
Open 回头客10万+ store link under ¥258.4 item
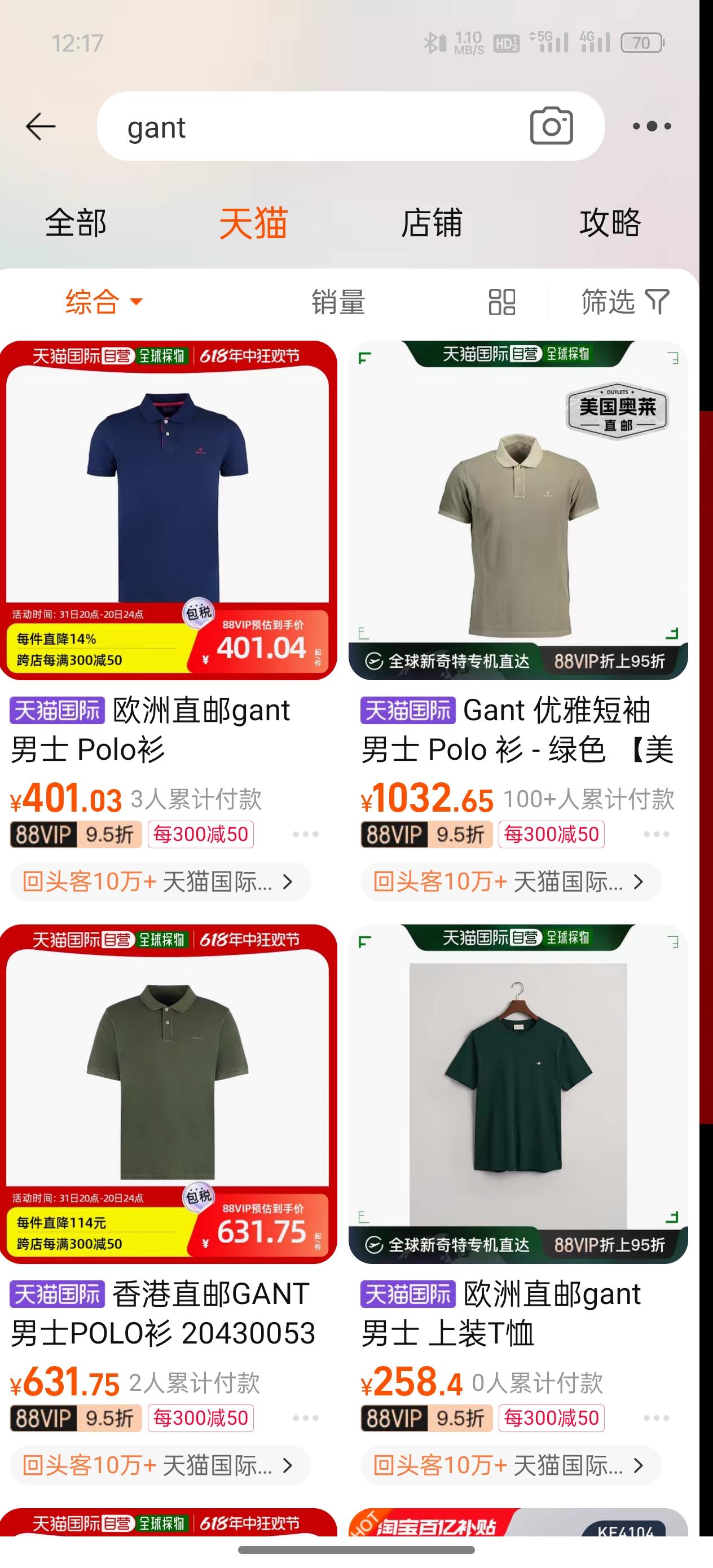[x=510, y=1465]
